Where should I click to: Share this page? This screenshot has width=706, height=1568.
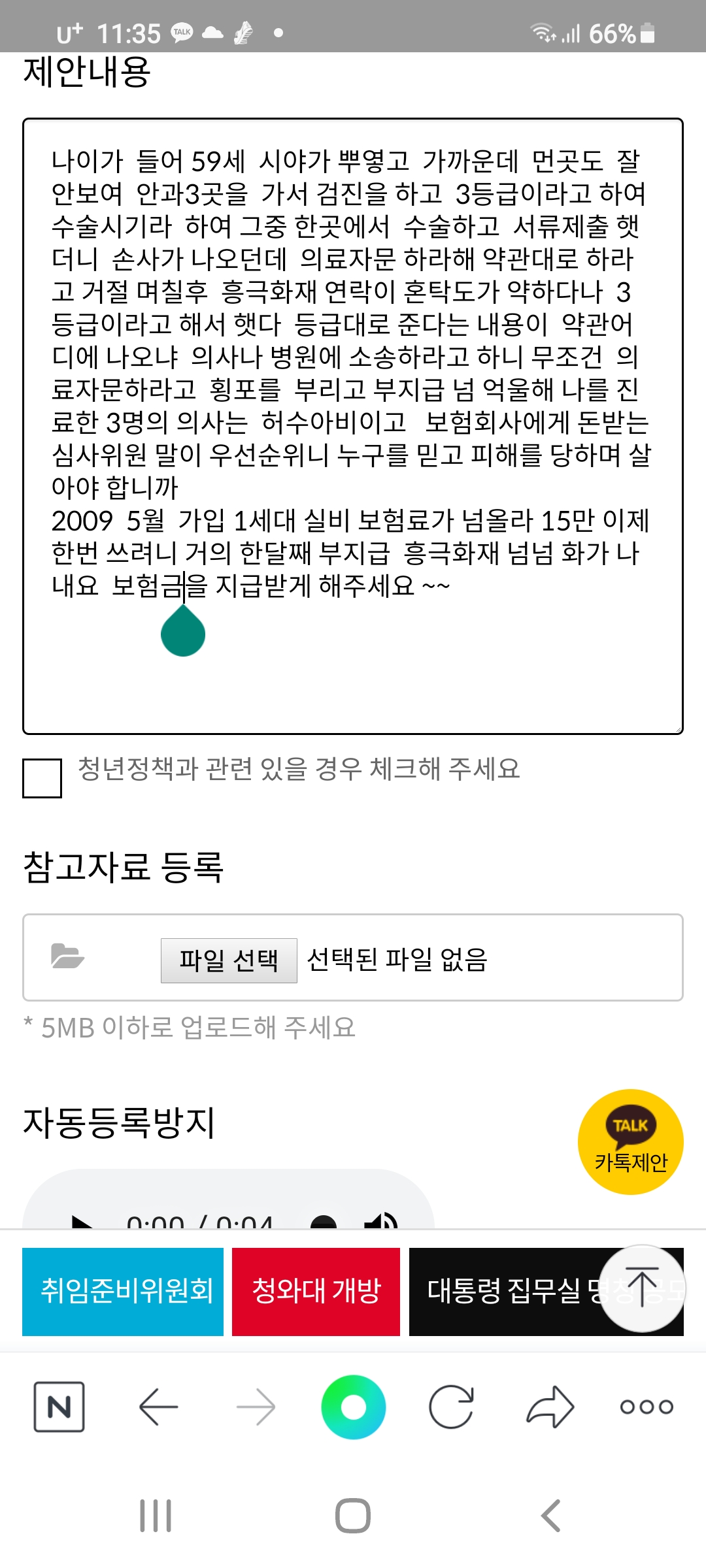point(550,1407)
